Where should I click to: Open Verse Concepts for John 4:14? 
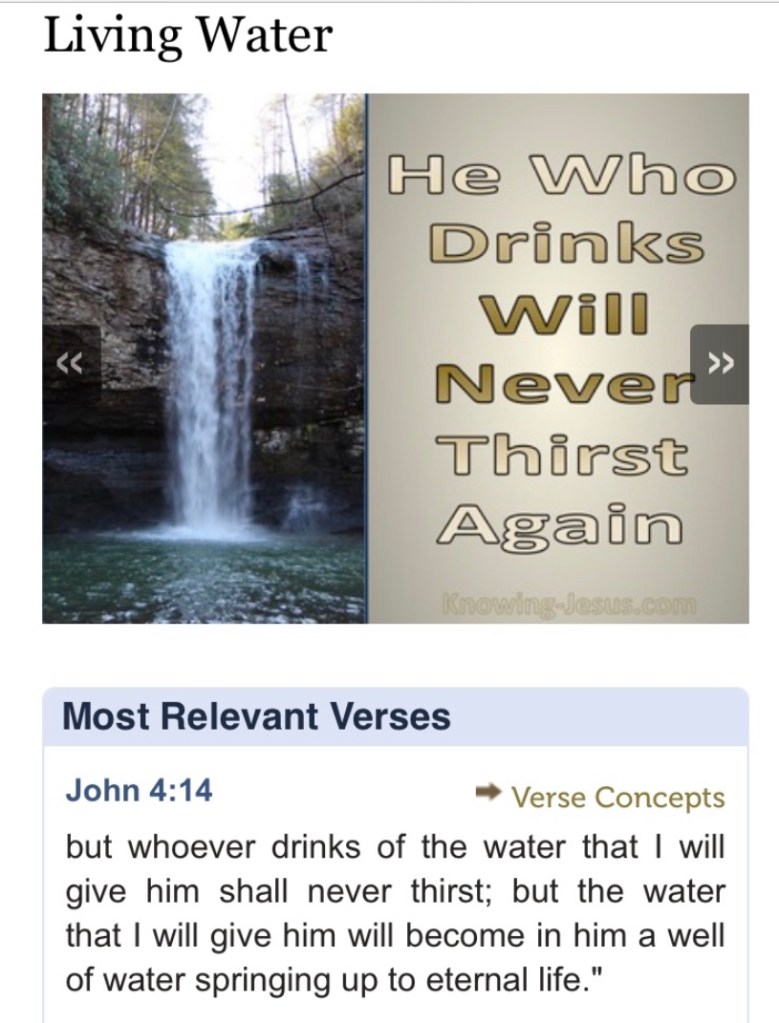[x=616, y=797]
